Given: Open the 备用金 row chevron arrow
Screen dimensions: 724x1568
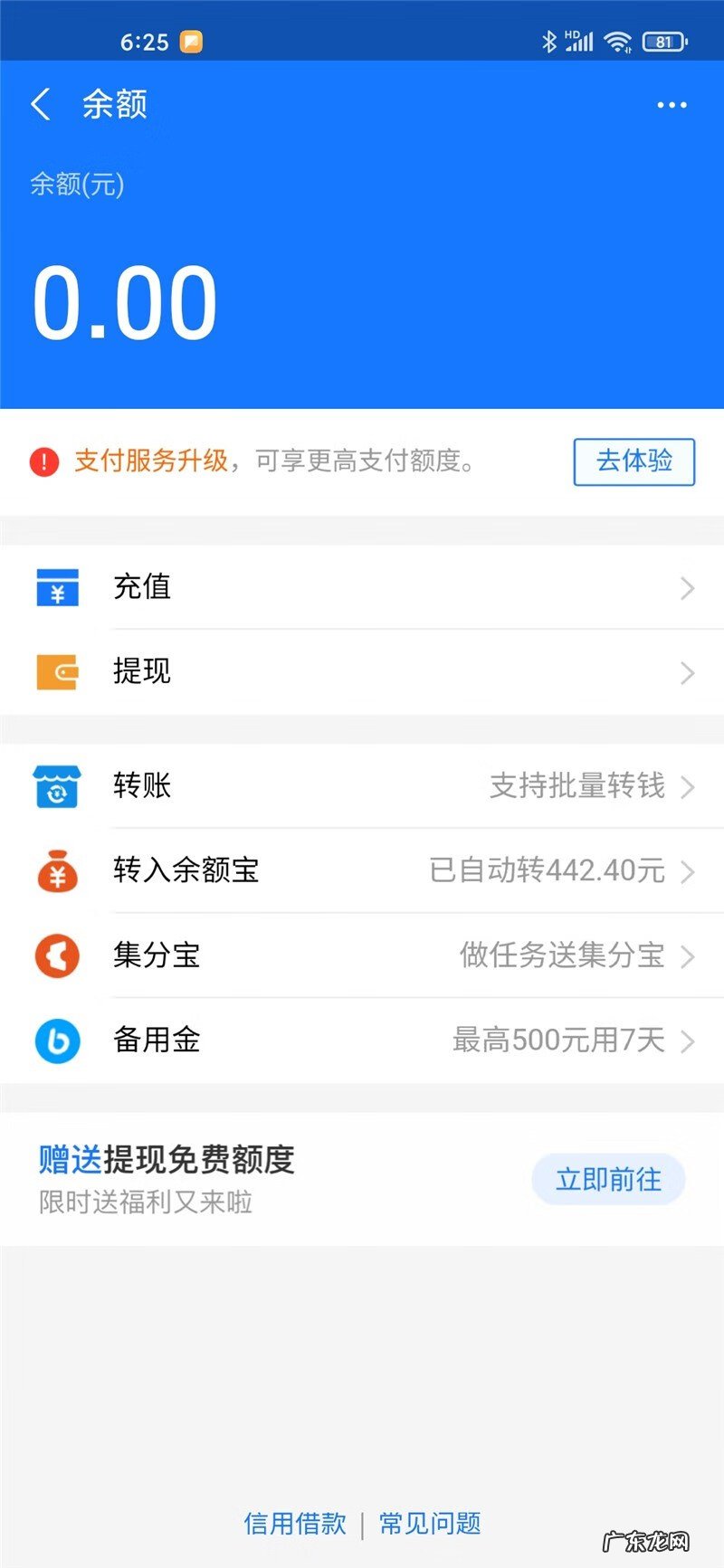Looking at the screenshot, I should pos(688,1041).
